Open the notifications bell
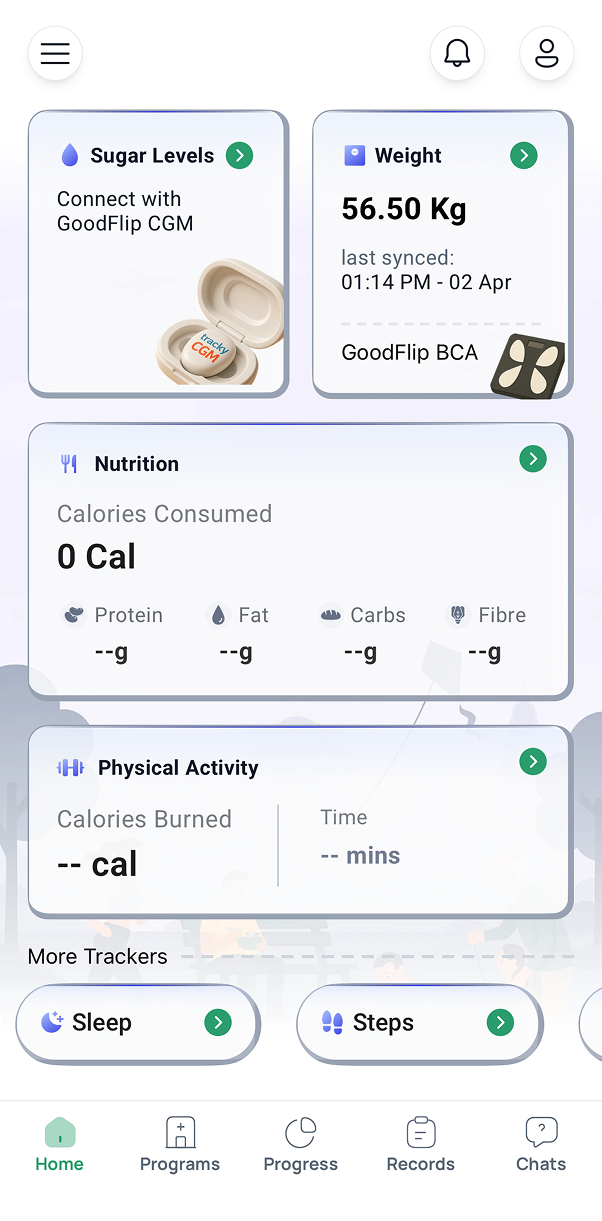 457,53
